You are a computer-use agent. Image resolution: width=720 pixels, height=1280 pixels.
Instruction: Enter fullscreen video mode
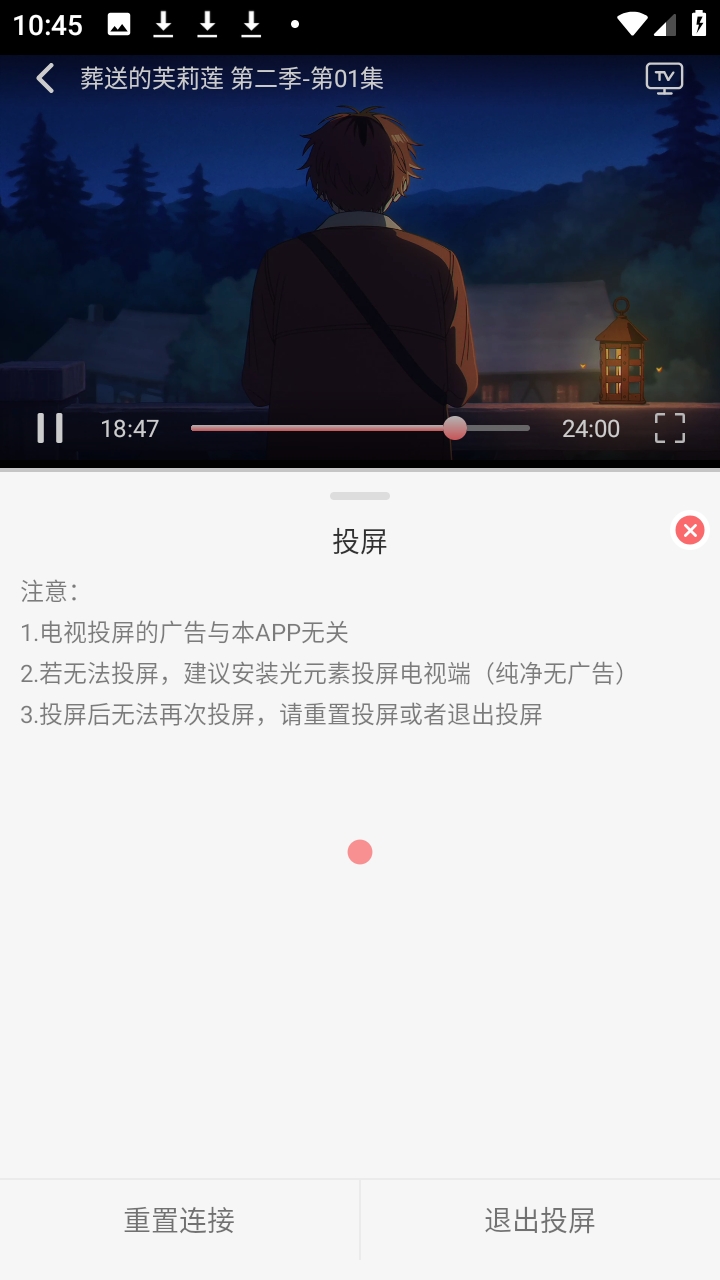pyautogui.click(x=669, y=428)
